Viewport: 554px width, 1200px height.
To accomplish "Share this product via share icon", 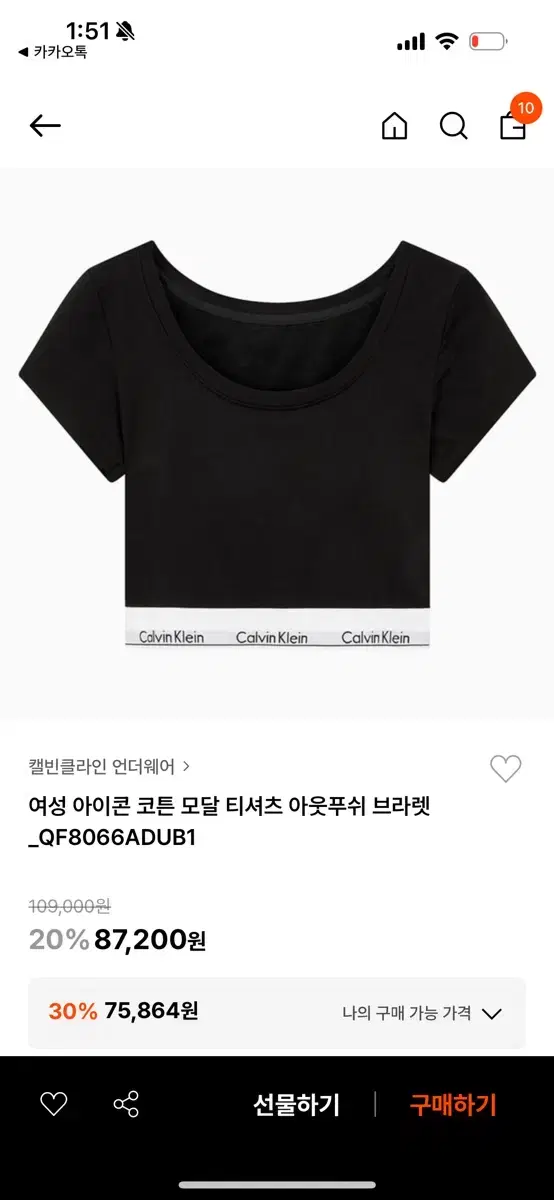I will point(126,1104).
